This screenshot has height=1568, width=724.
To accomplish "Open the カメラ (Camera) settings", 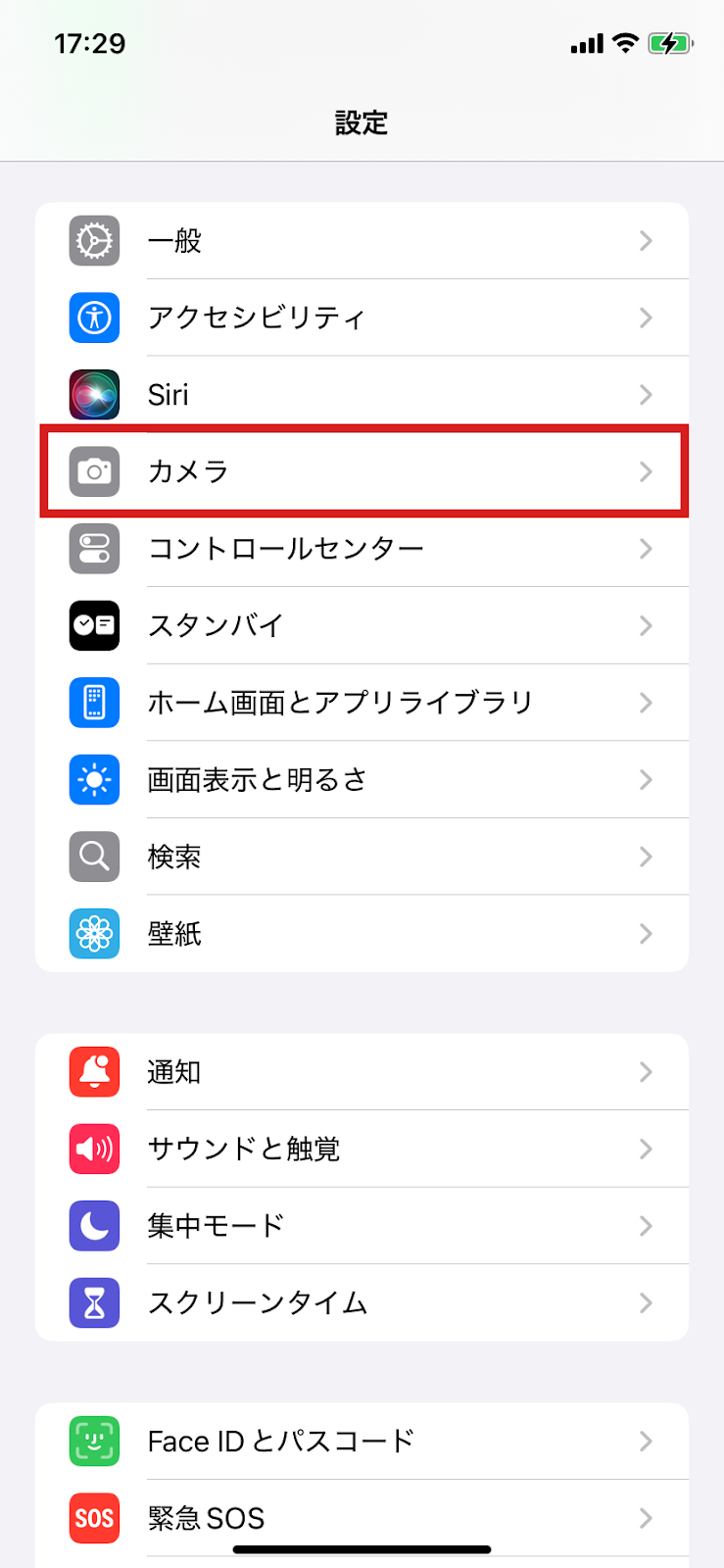I will [x=362, y=471].
